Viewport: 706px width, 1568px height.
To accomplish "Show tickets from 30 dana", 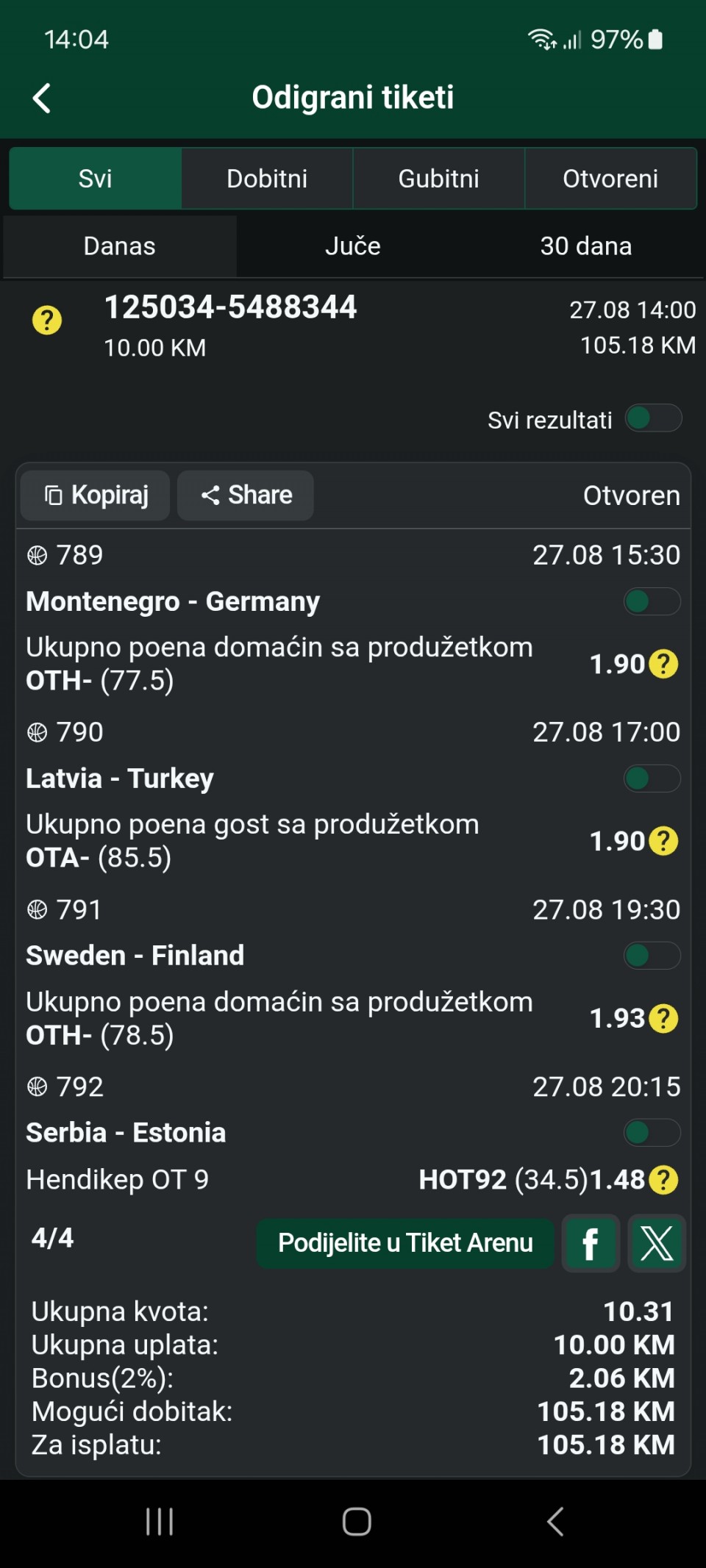I will pyautogui.click(x=586, y=246).
